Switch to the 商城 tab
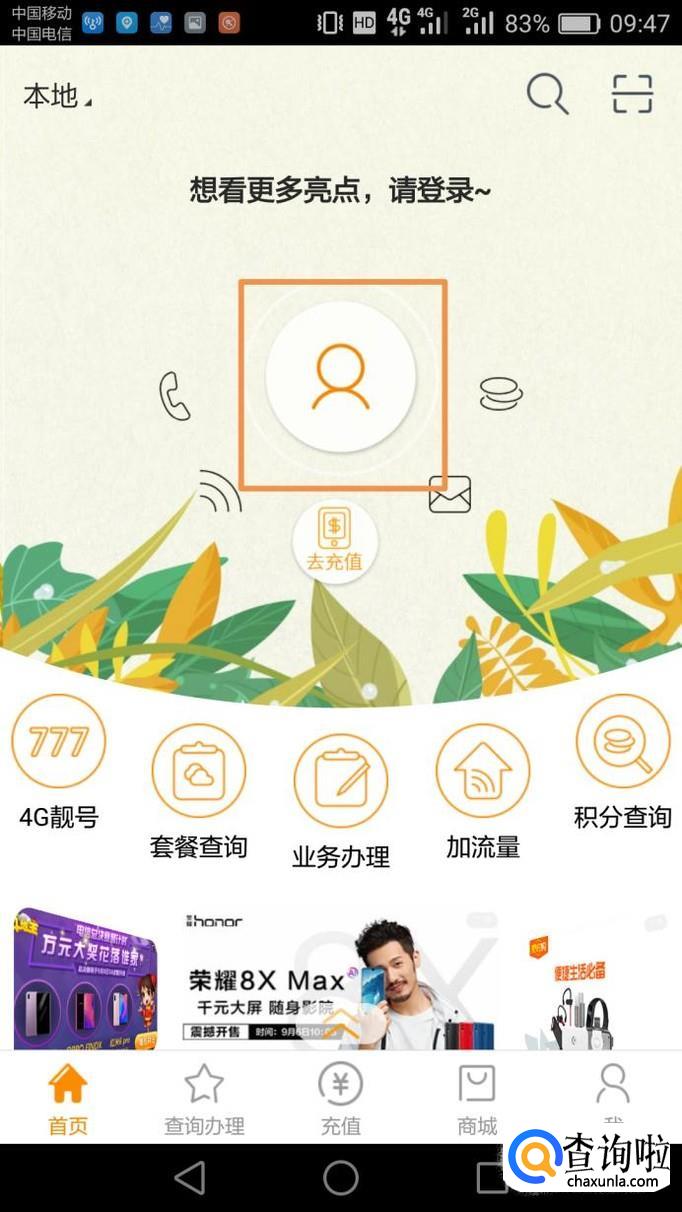 point(477,1098)
